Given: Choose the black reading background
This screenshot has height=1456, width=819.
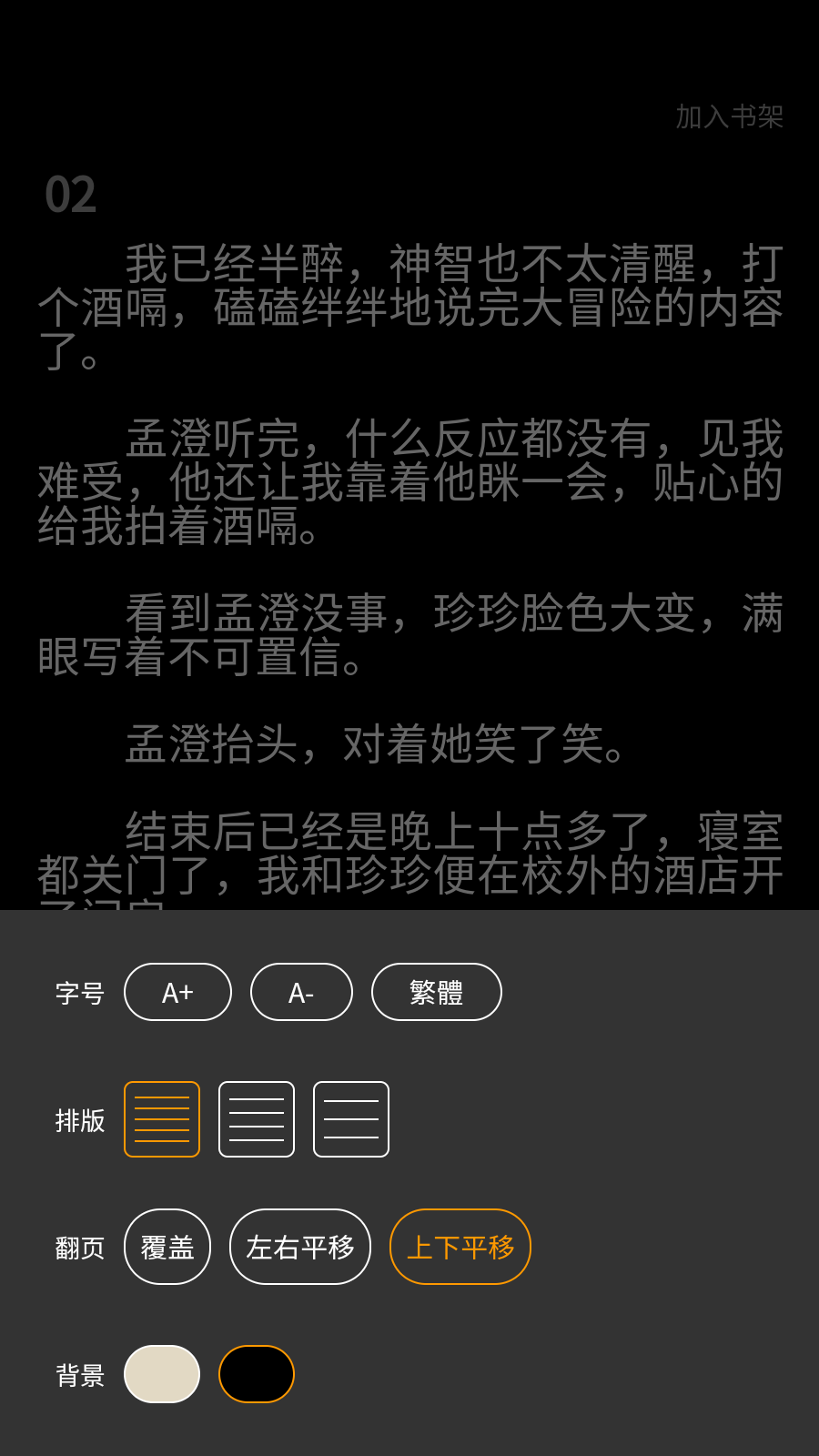Looking at the screenshot, I should point(256,1373).
